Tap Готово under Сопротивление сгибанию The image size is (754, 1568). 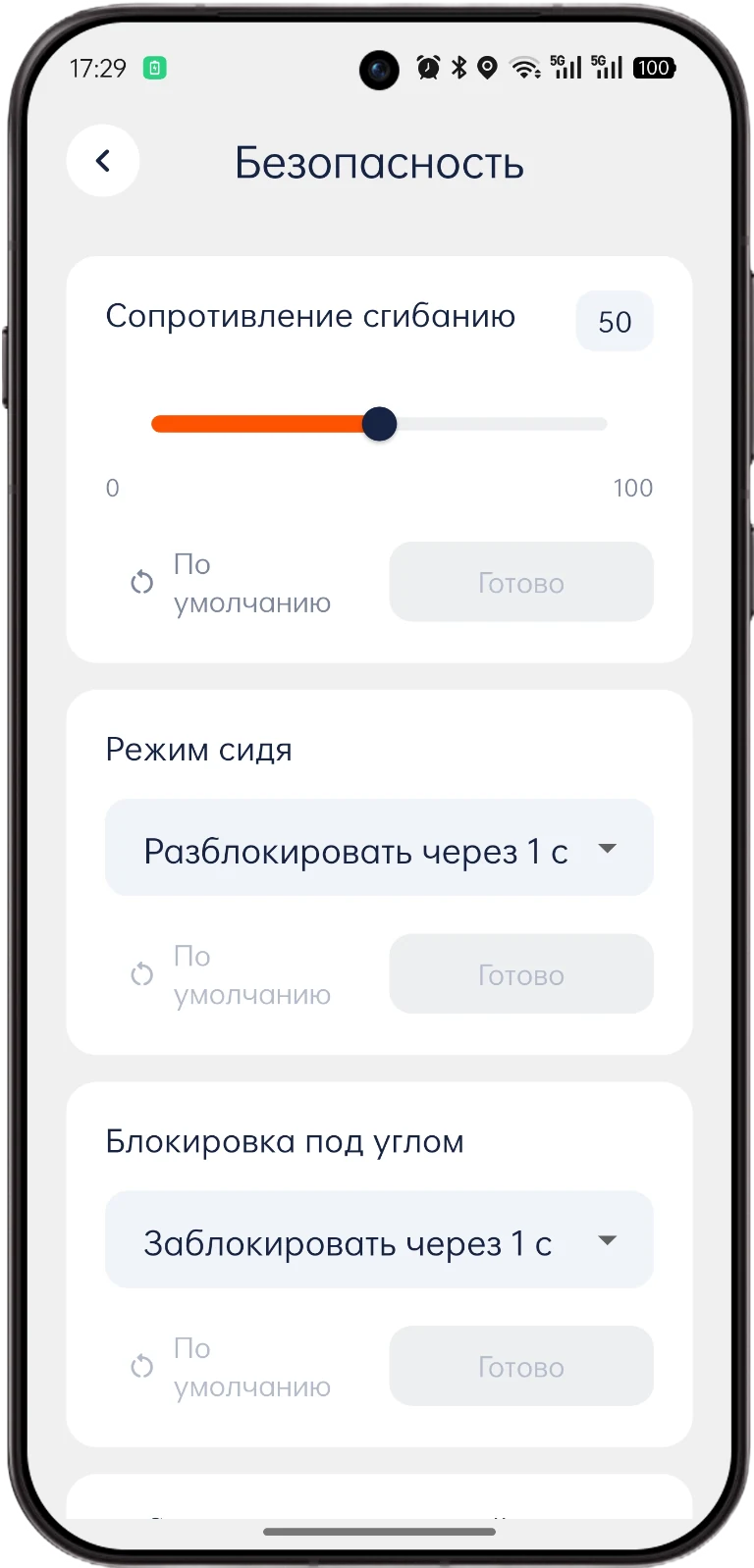[521, 582]
